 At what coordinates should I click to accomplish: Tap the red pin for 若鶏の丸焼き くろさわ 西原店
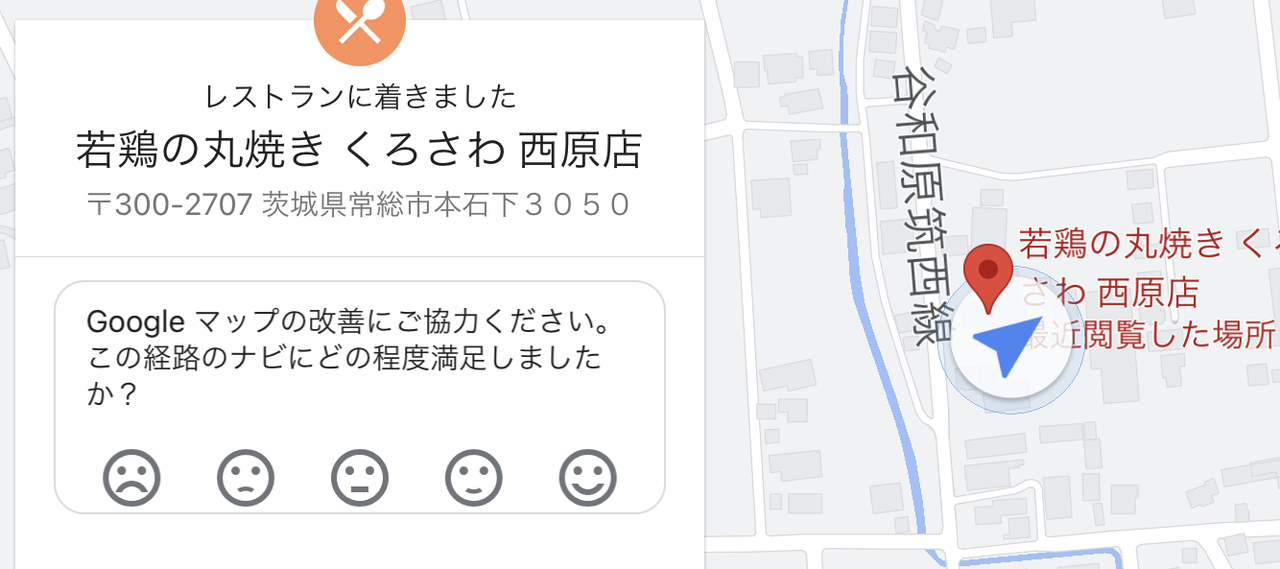tap(988, 273)
